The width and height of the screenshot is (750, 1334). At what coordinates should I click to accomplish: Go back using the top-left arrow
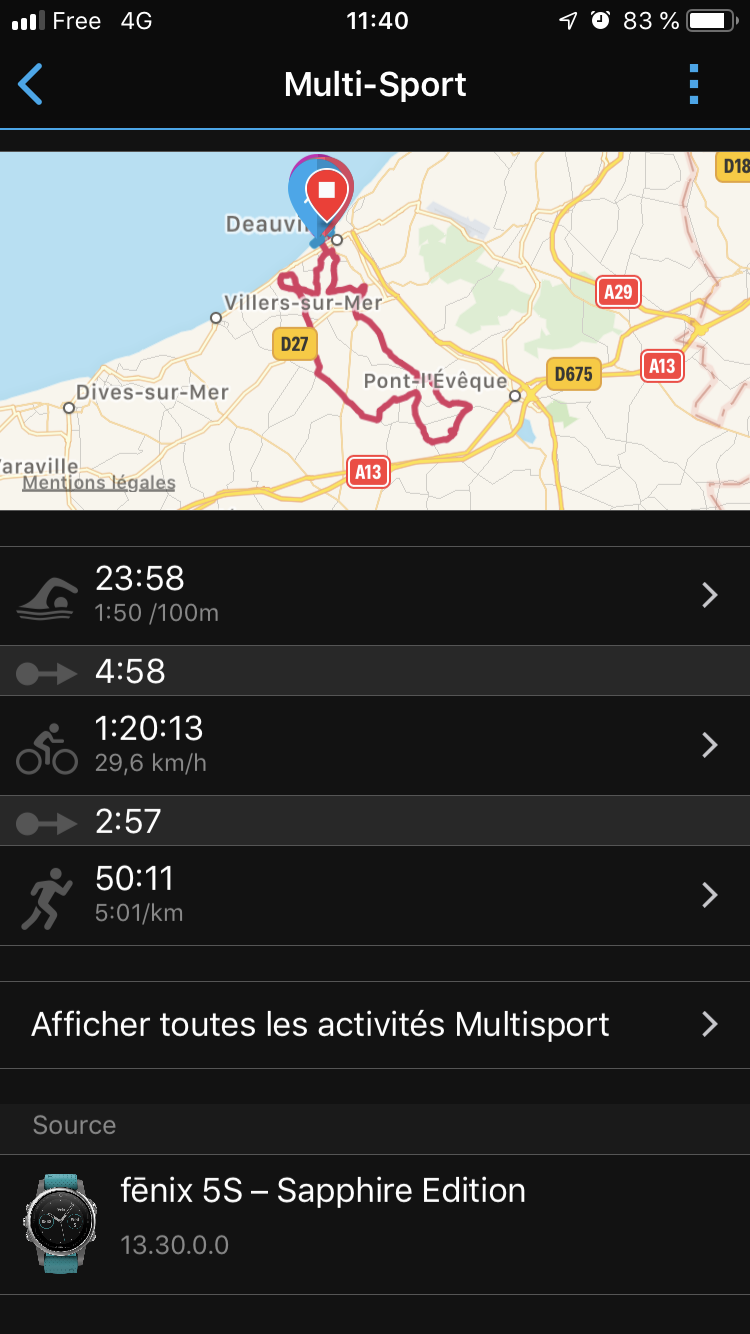pyautogui.click(x=32, y=85)
